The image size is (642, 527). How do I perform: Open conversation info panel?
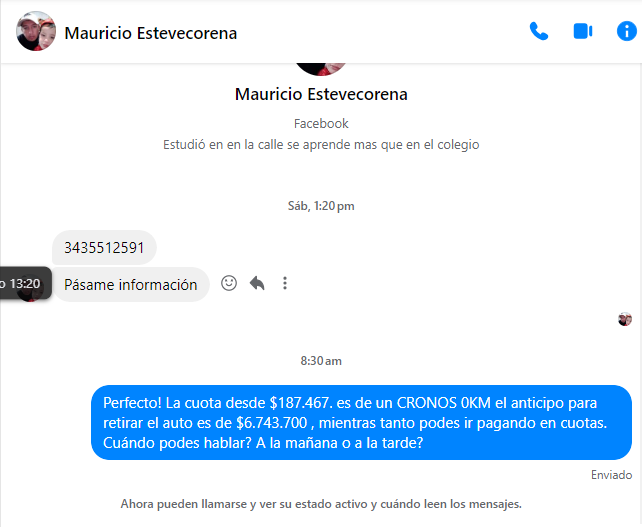(627, 31)
